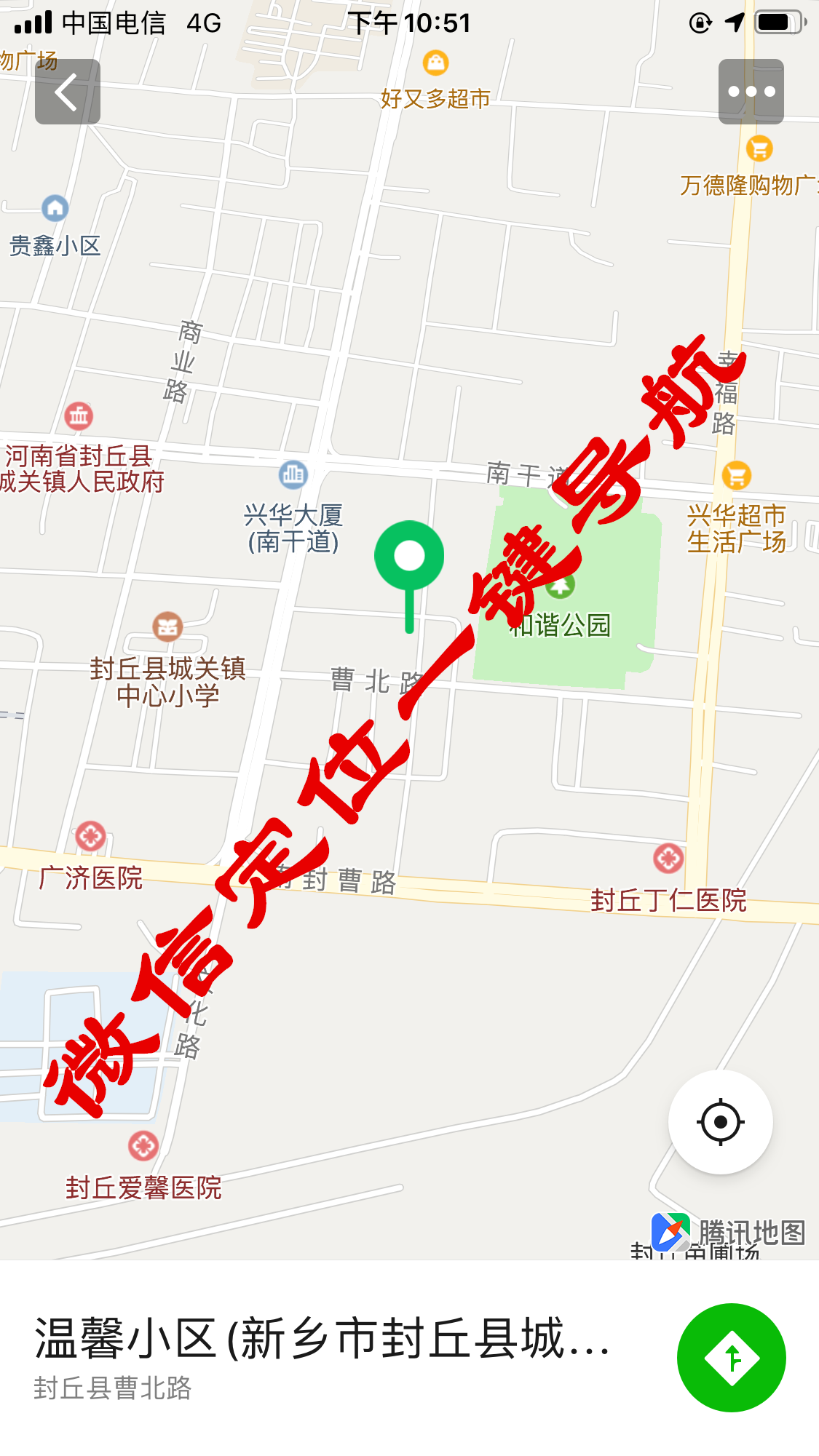The height and width of the screenshot is (1456, 819).
Task: Select 兴华大厦(南干道) building marker
Action: (293, 476)
